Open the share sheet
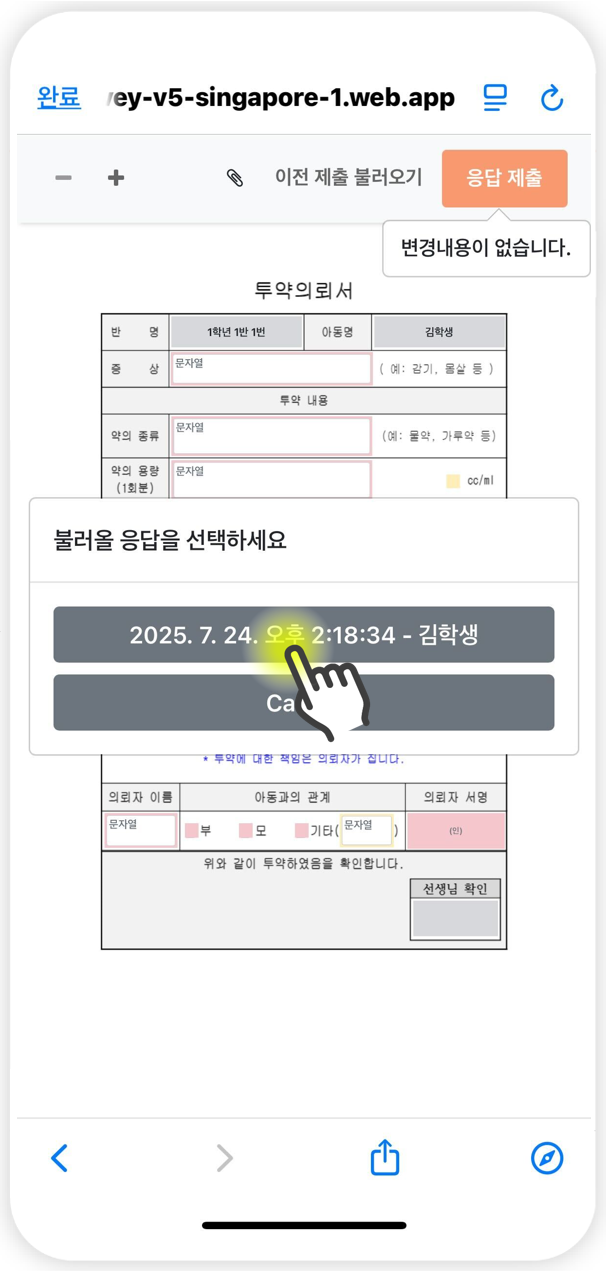This screenshot has height=1271, width=606. click(385, 1157)
